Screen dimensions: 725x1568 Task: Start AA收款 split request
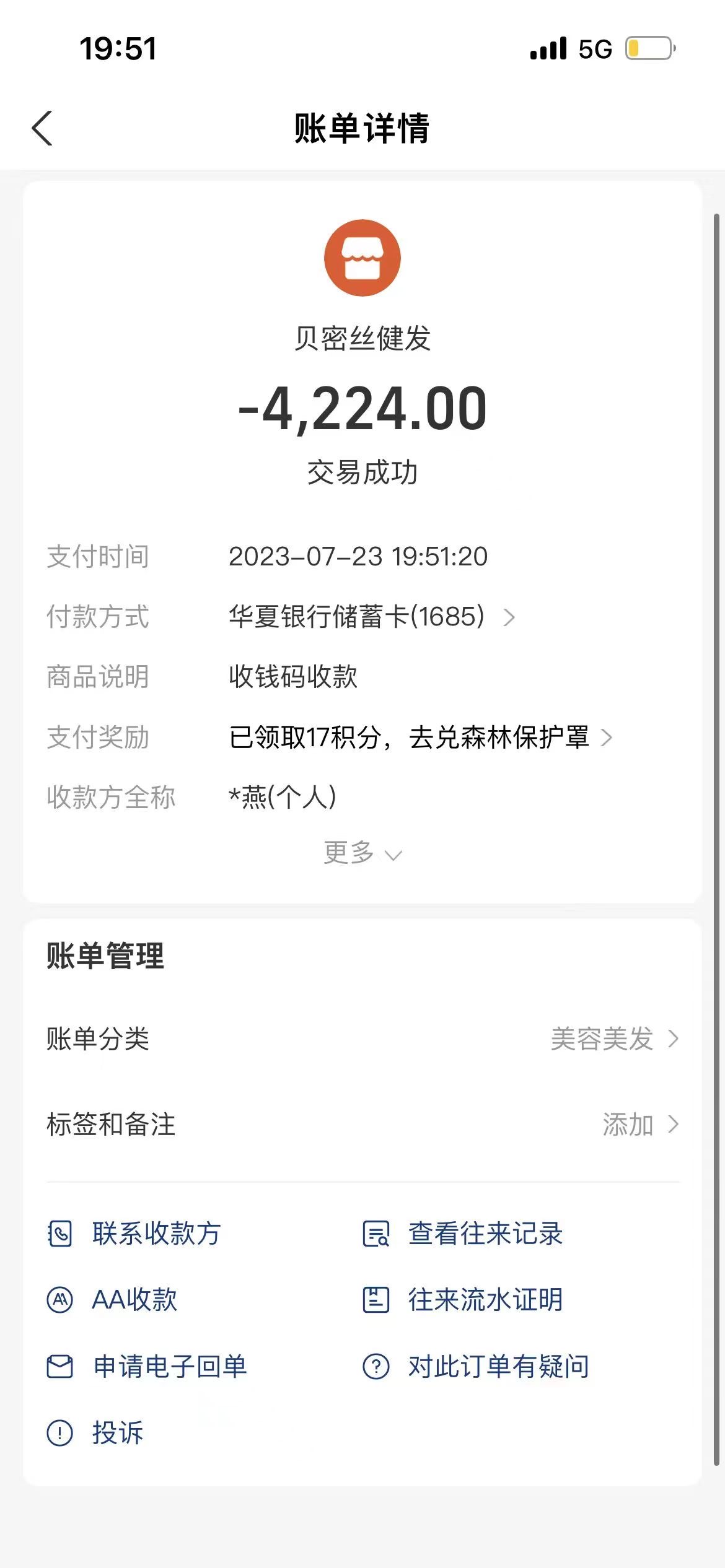(112, 1299)
